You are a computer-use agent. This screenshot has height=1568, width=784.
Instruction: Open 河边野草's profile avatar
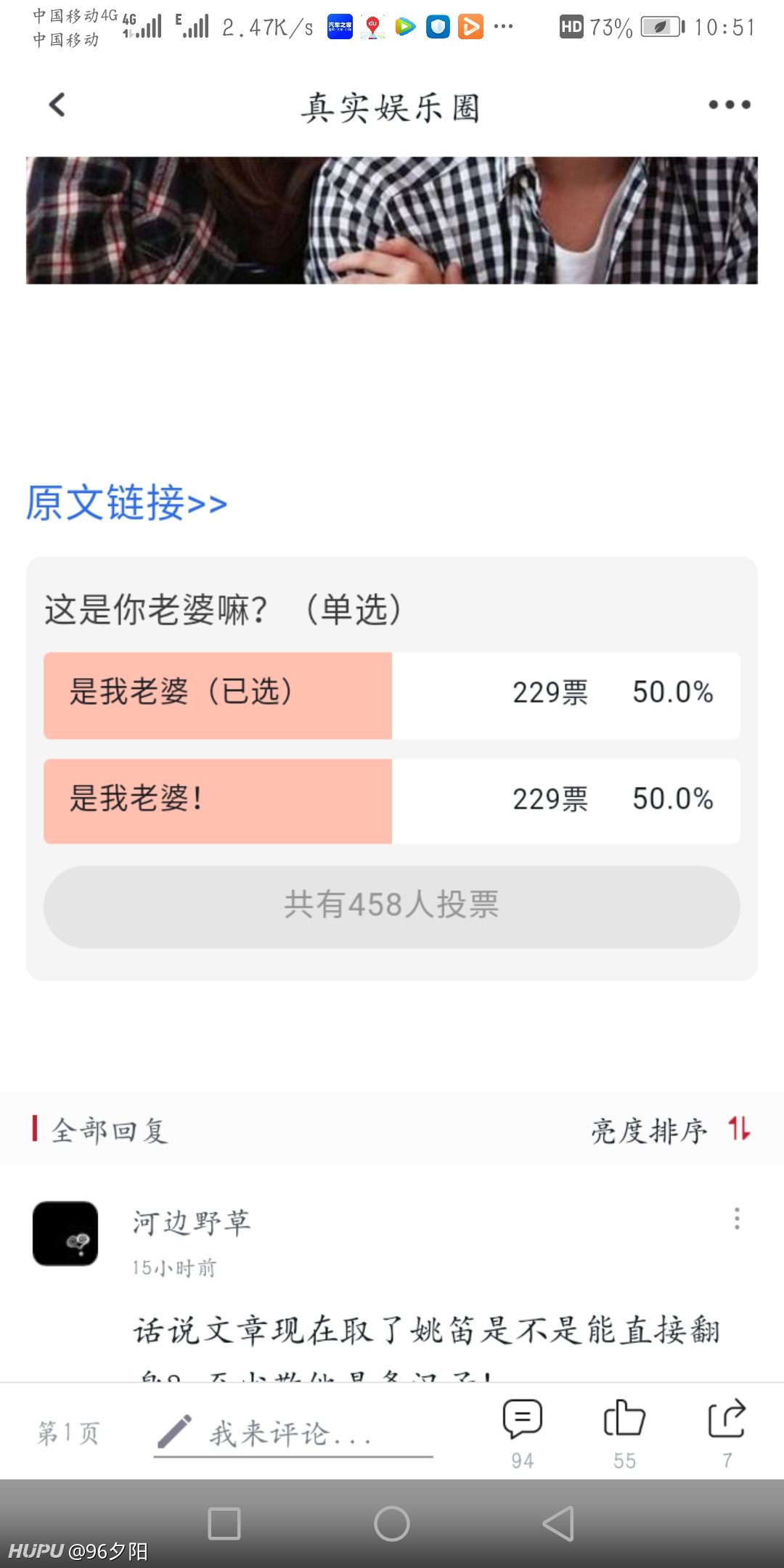point(65,1233)
